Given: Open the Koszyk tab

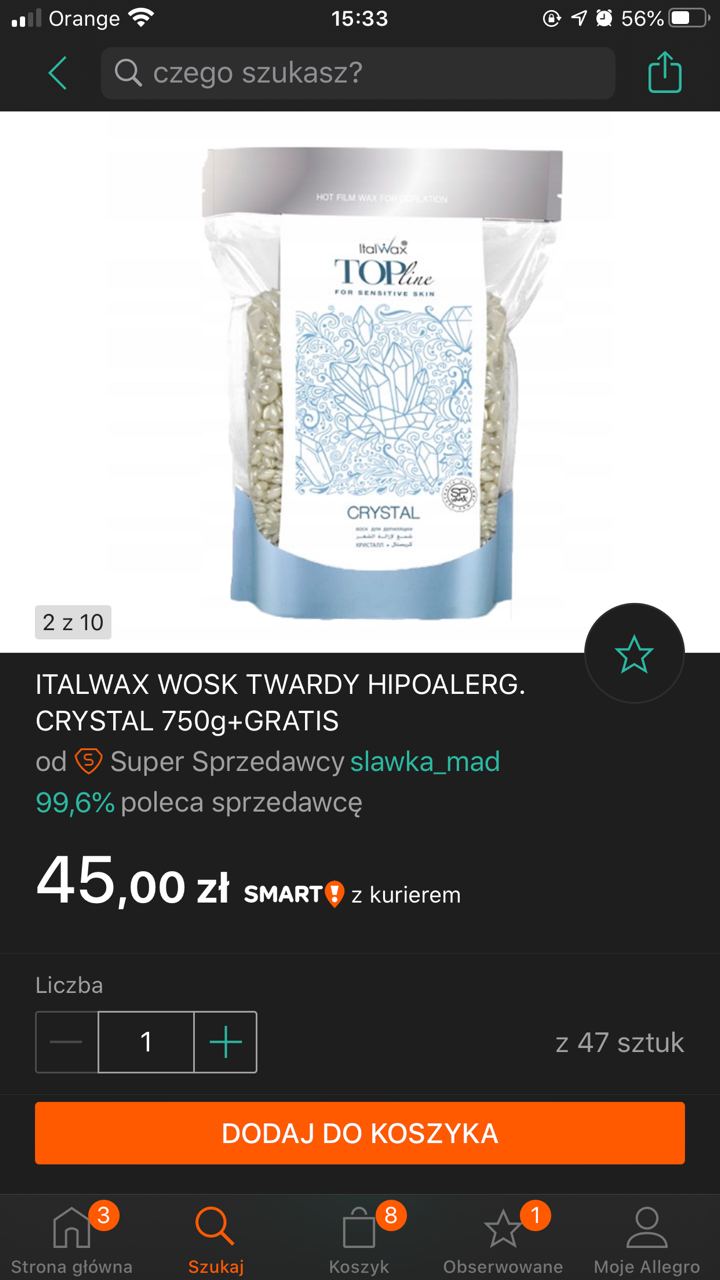Looking at the screenshot, I should pos(360,1238).
